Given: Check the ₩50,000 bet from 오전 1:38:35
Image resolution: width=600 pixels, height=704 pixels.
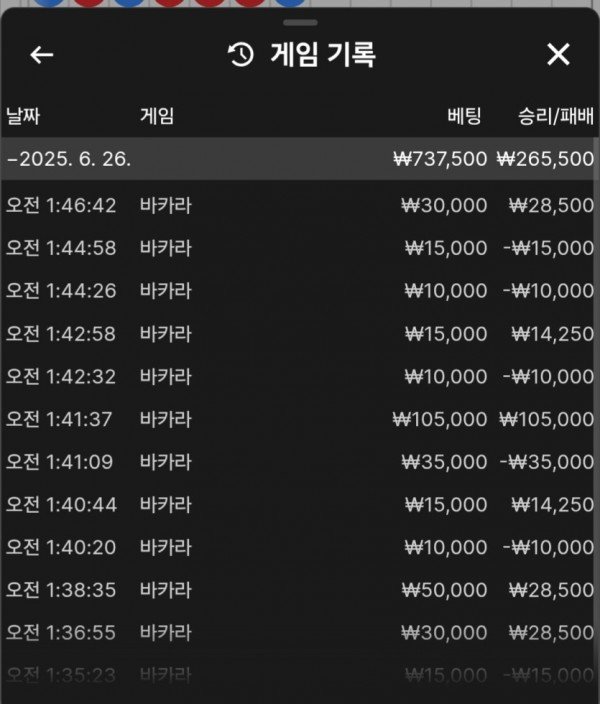Looking at the screenshot, I should click(x=300, y=590).
